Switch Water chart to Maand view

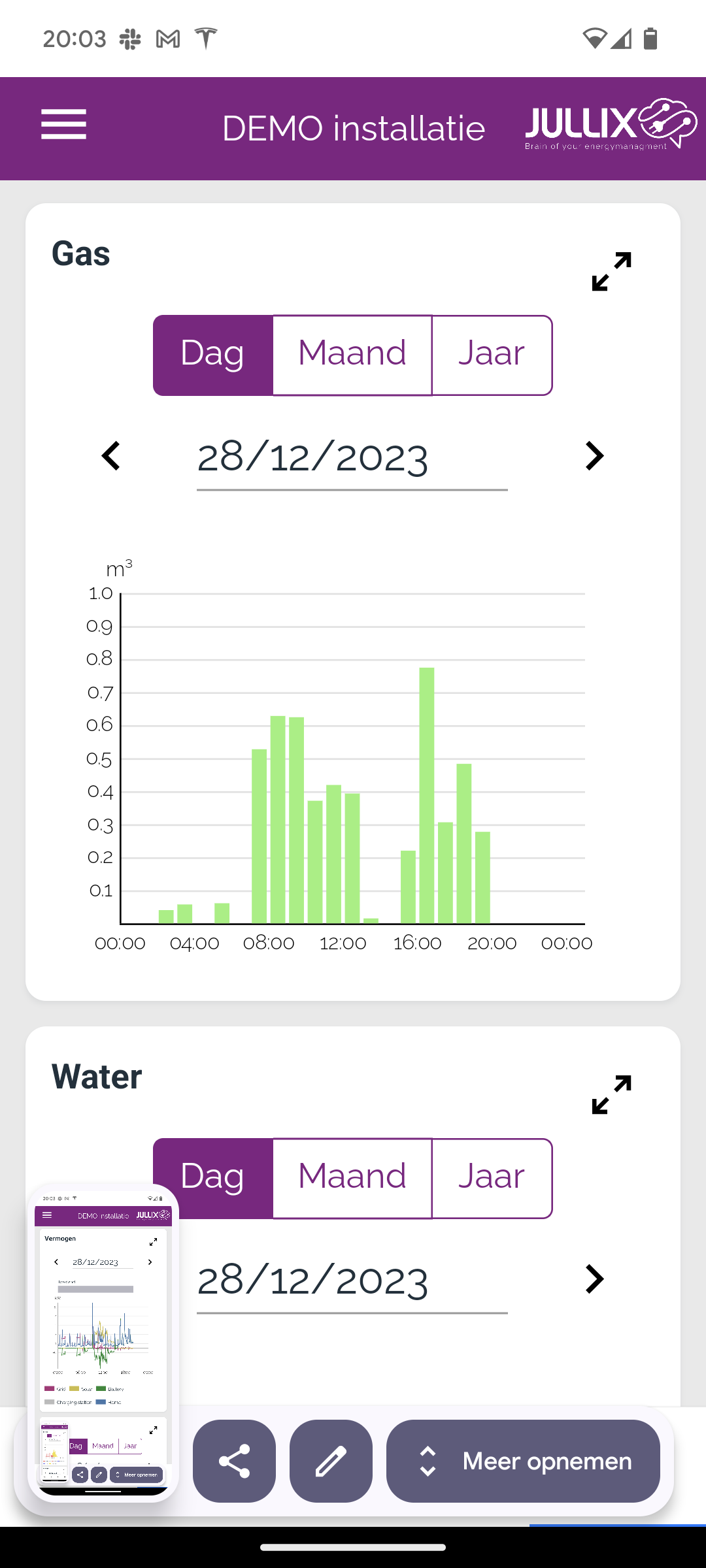pyautogui.click(x=352, y=1177)
